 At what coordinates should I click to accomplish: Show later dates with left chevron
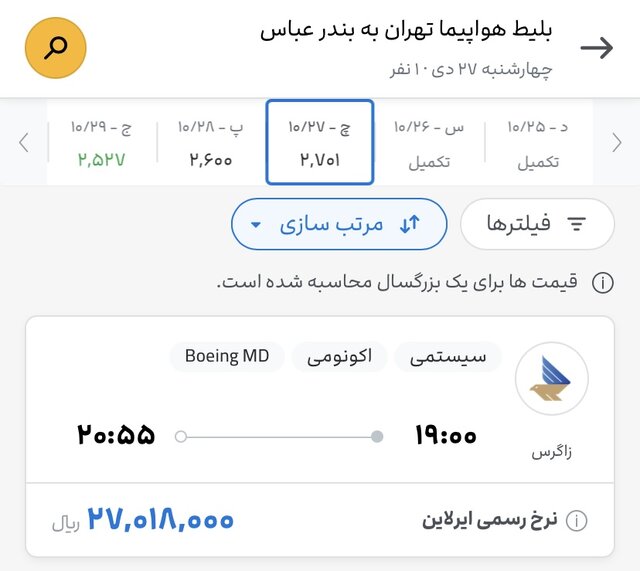[24, 142]
